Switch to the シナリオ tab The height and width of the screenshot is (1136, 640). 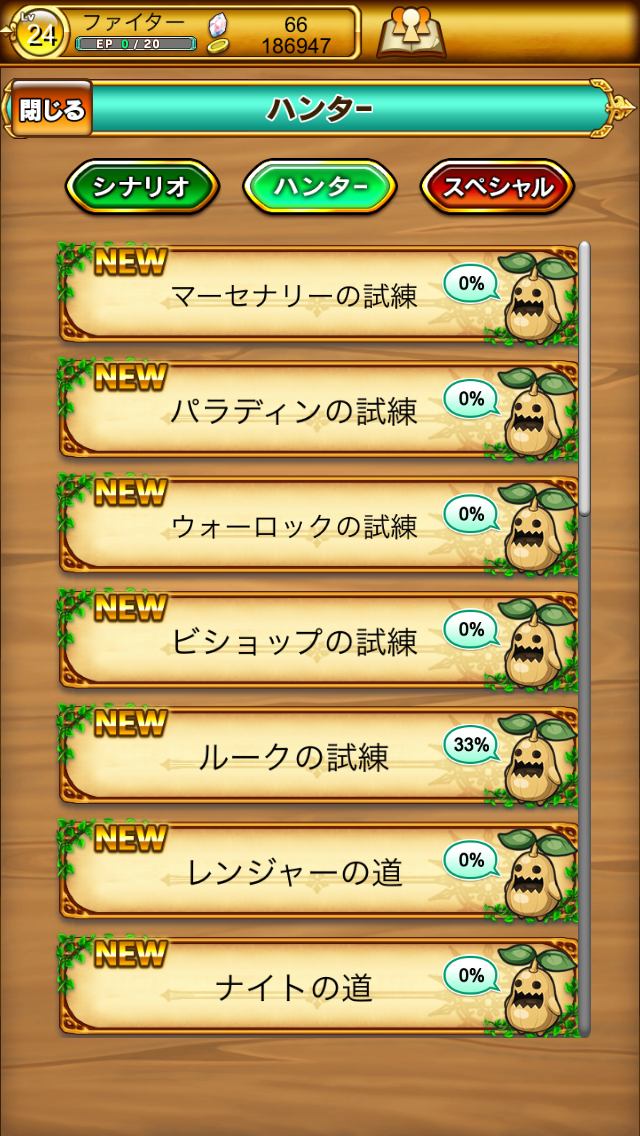(142, 187)
